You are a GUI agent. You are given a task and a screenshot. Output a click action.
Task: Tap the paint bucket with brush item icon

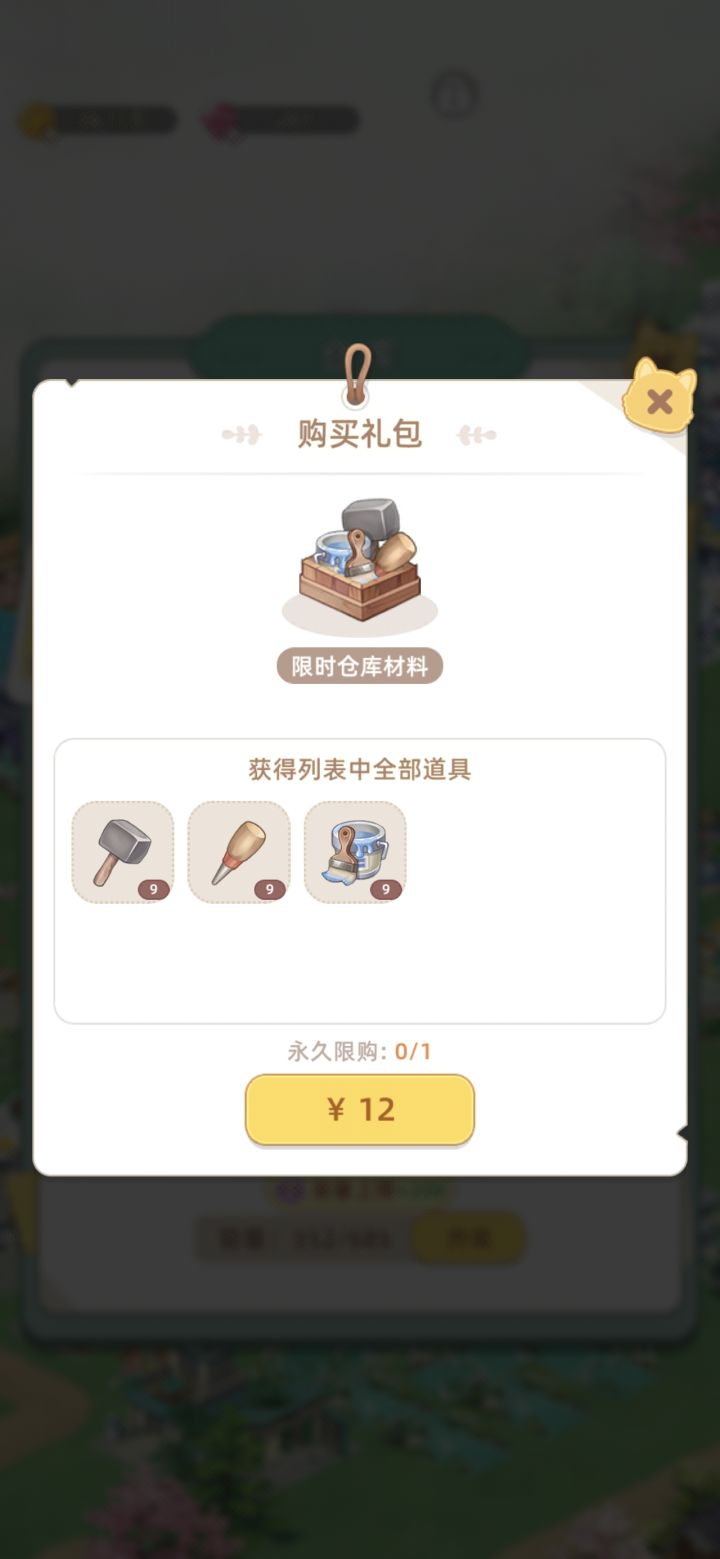pyautogui.click(x=356, y=848)
